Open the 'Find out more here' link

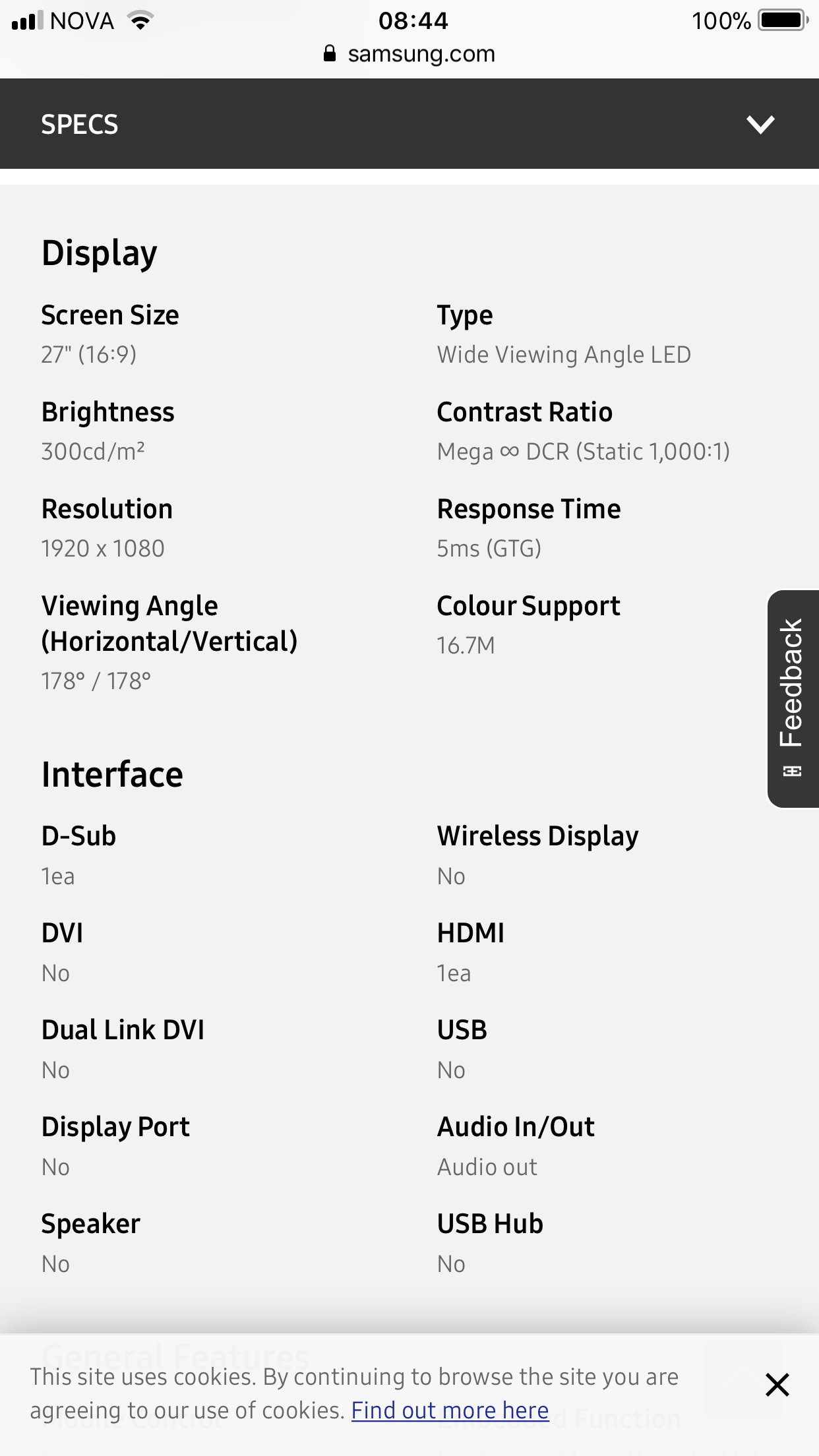[x=450, y=1410]
